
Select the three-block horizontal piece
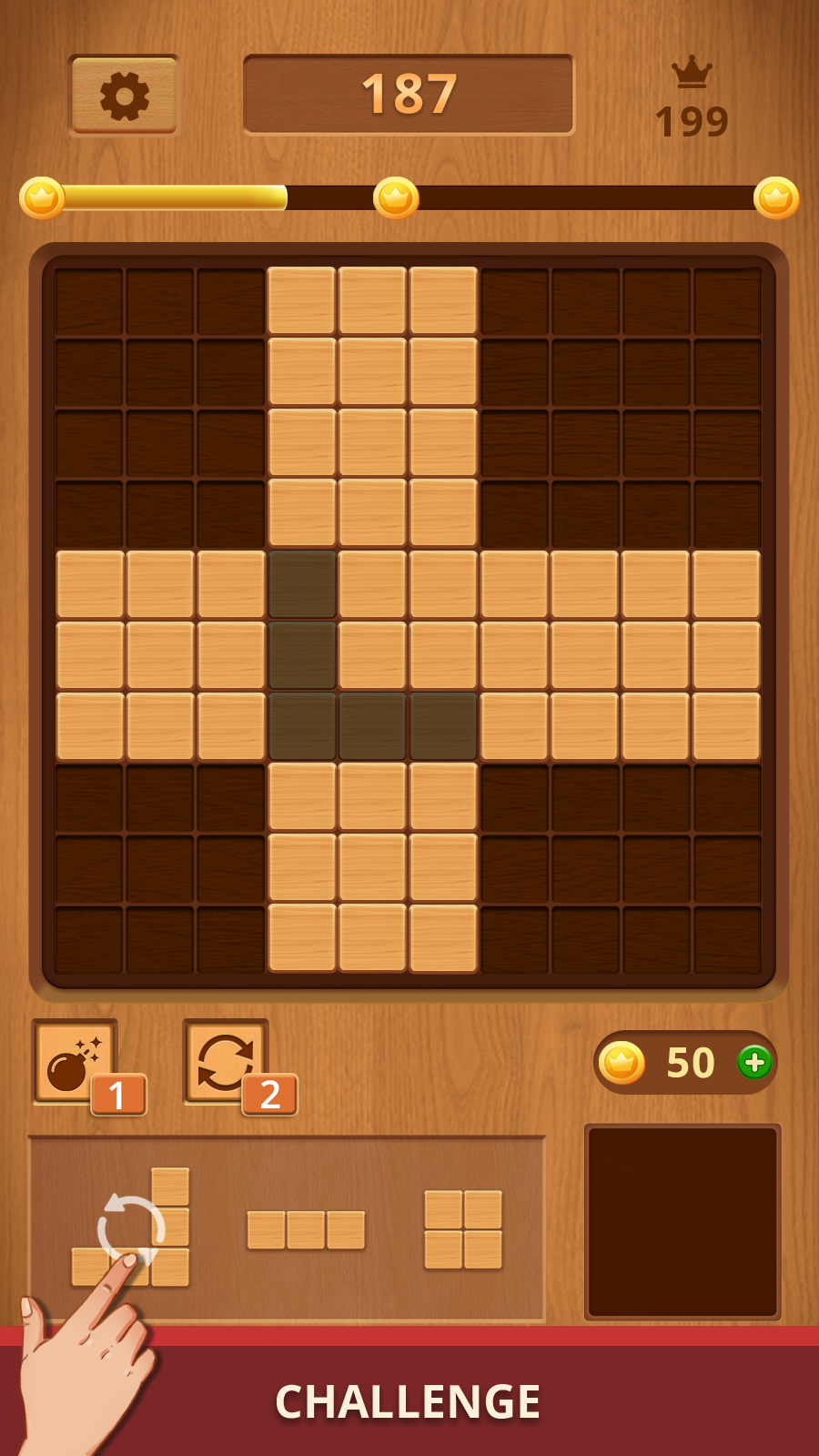pyautogui.click(x=306, y=1229)
